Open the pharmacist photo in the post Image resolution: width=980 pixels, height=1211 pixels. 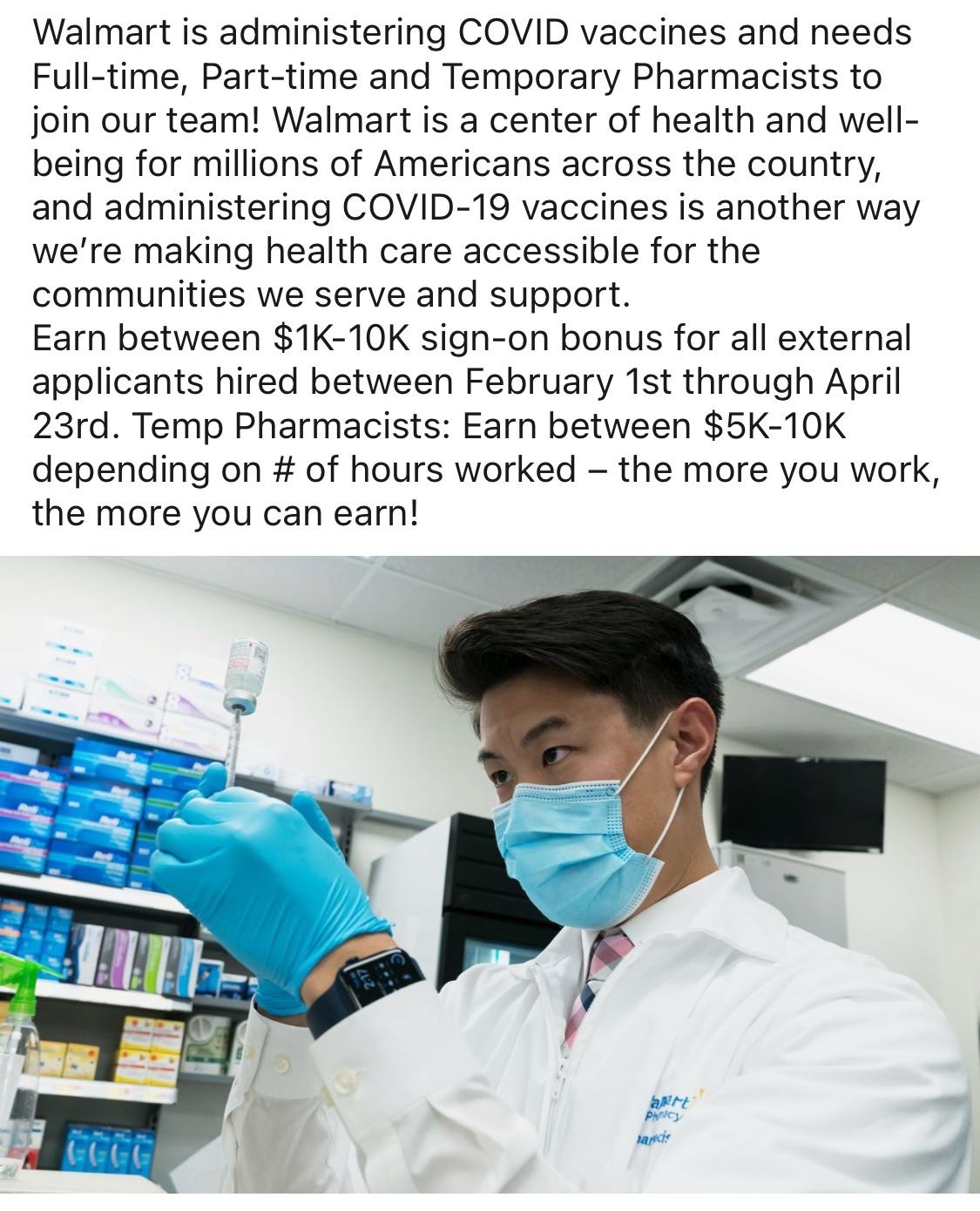click(x=490, y=876)
